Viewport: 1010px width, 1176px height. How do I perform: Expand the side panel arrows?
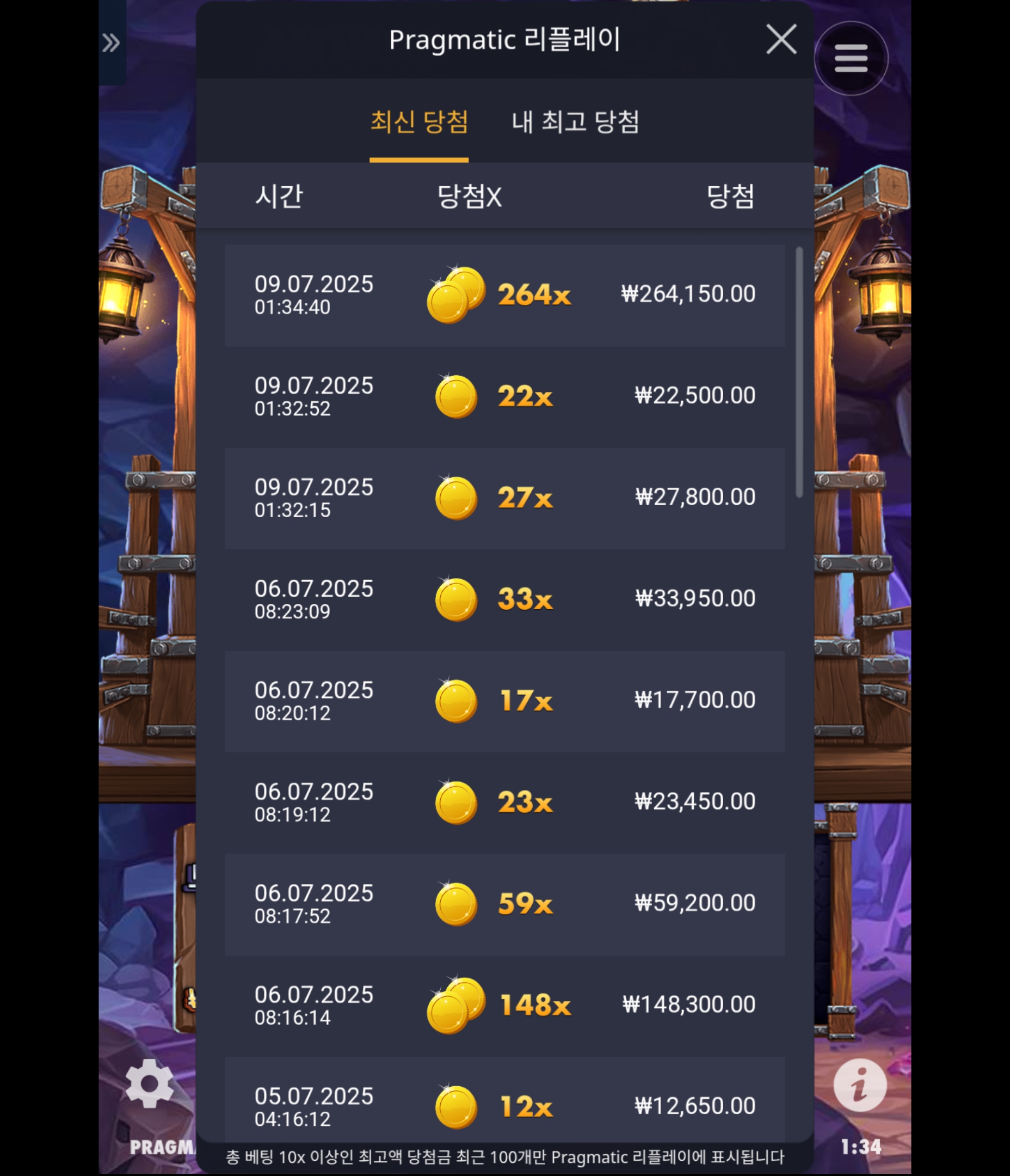point(111,42)
